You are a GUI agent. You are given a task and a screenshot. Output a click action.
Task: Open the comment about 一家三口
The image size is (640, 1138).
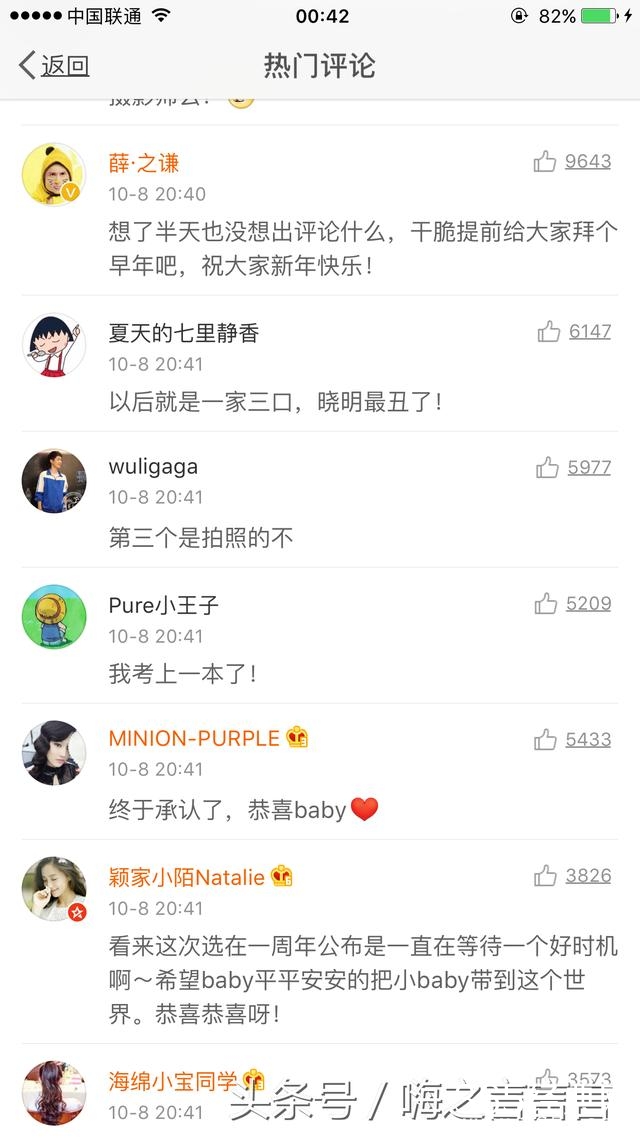pos(275,402)
